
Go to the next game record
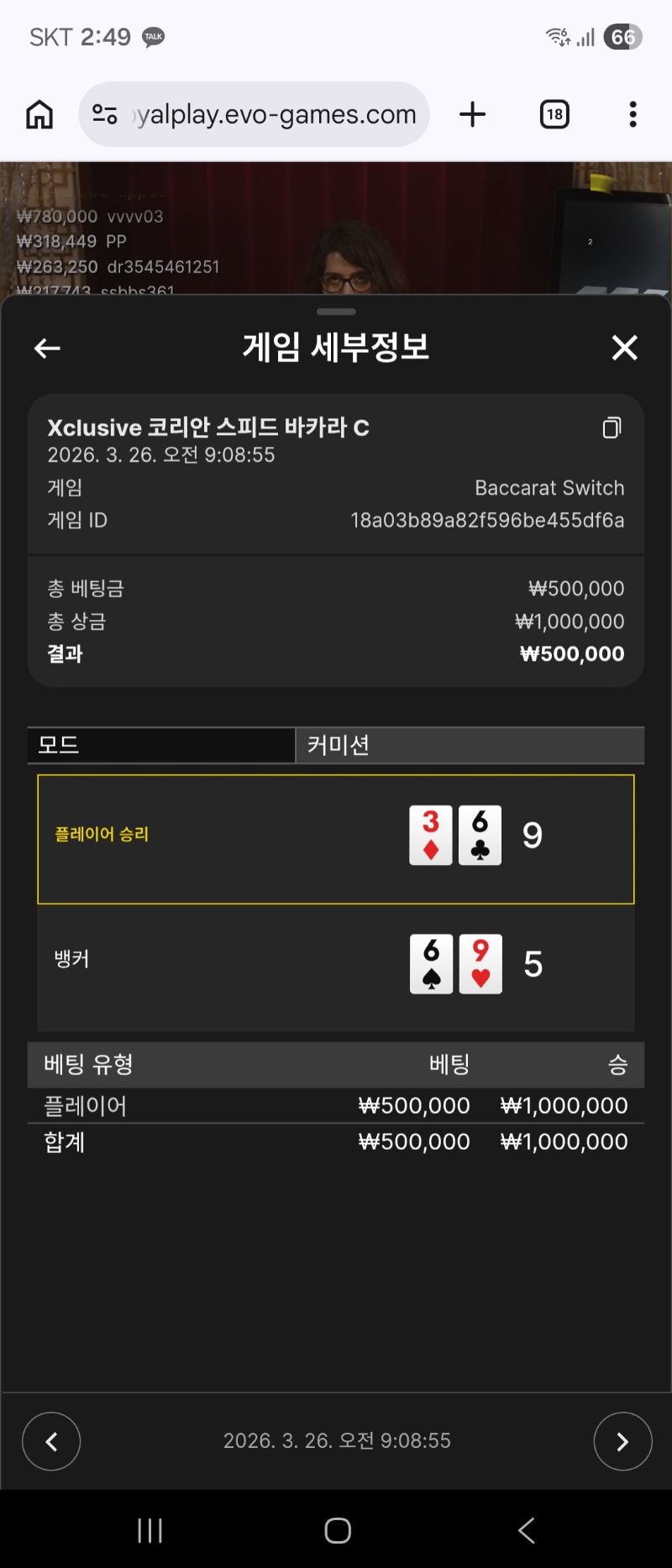[622, 1441]
